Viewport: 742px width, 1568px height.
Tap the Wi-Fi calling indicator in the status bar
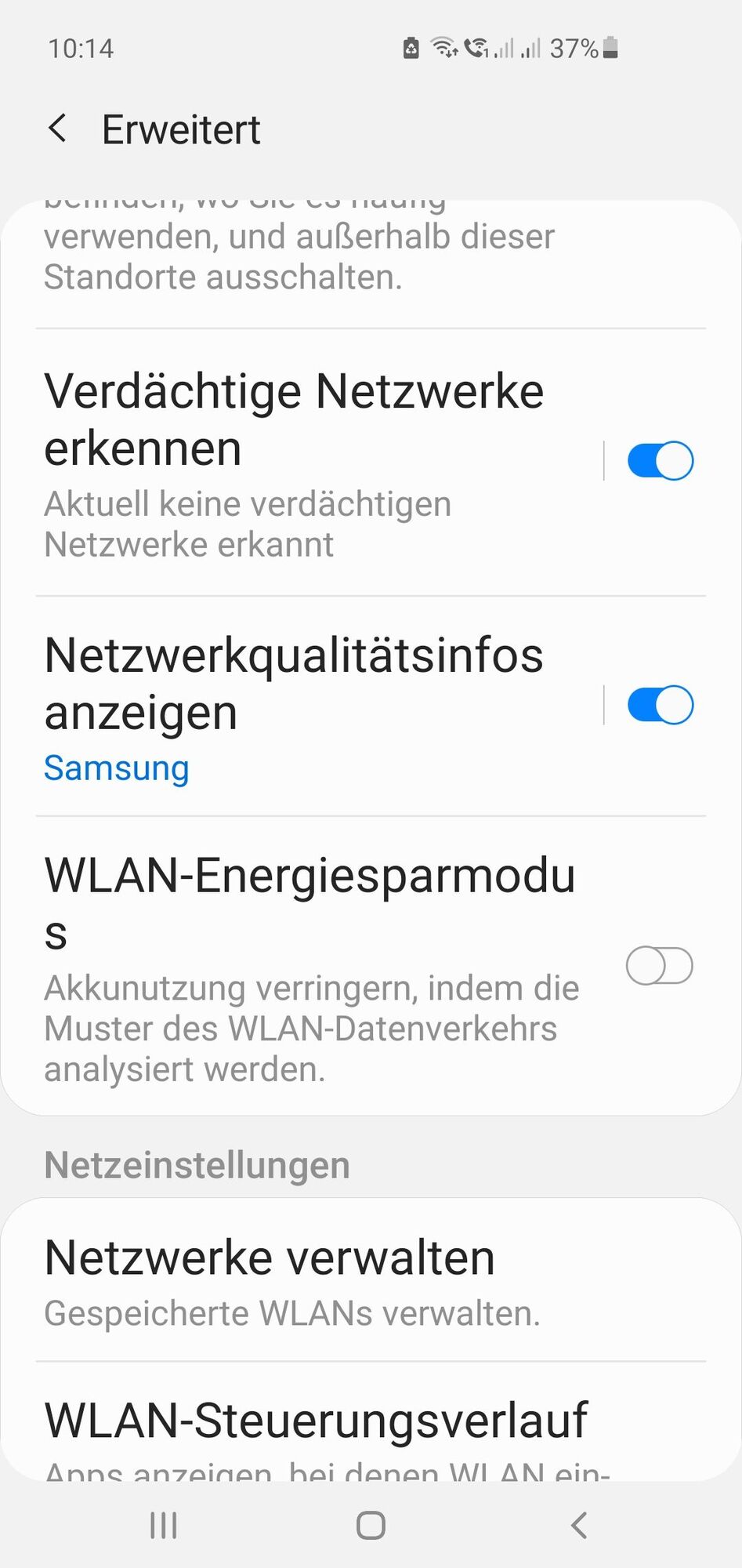click(476, 49)
